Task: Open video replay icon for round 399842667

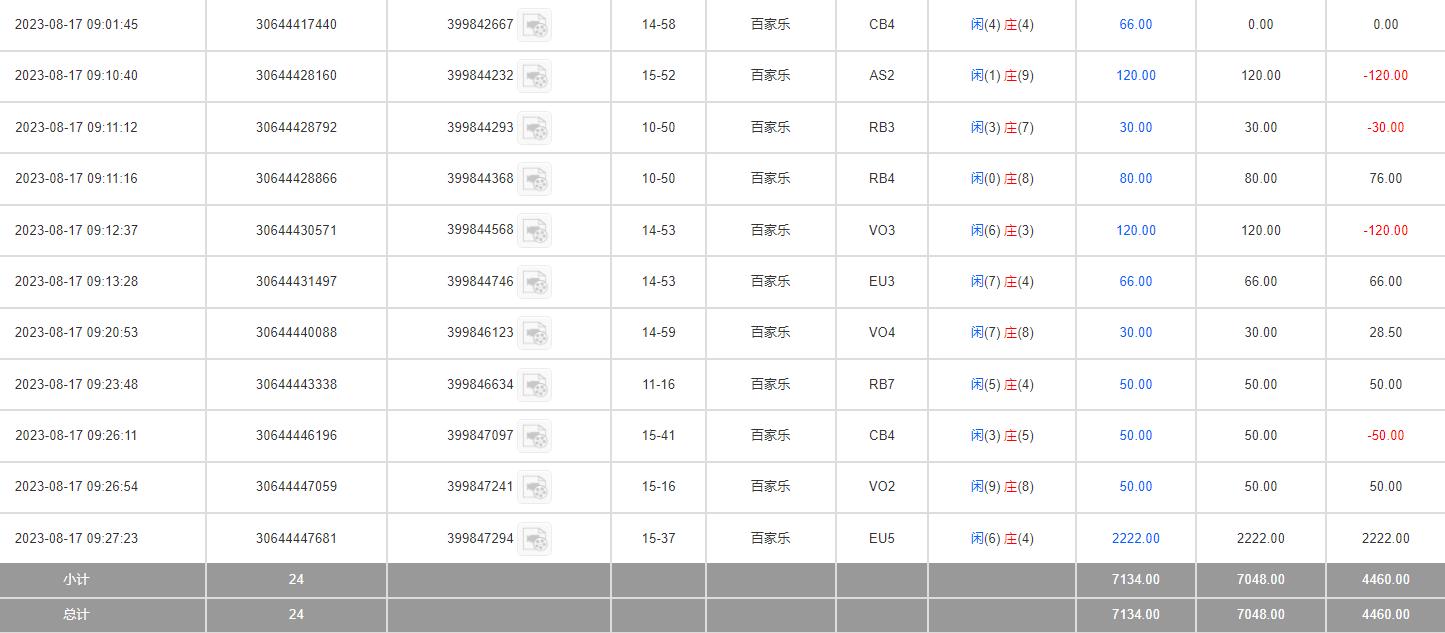Action: [x=535, y=25]
